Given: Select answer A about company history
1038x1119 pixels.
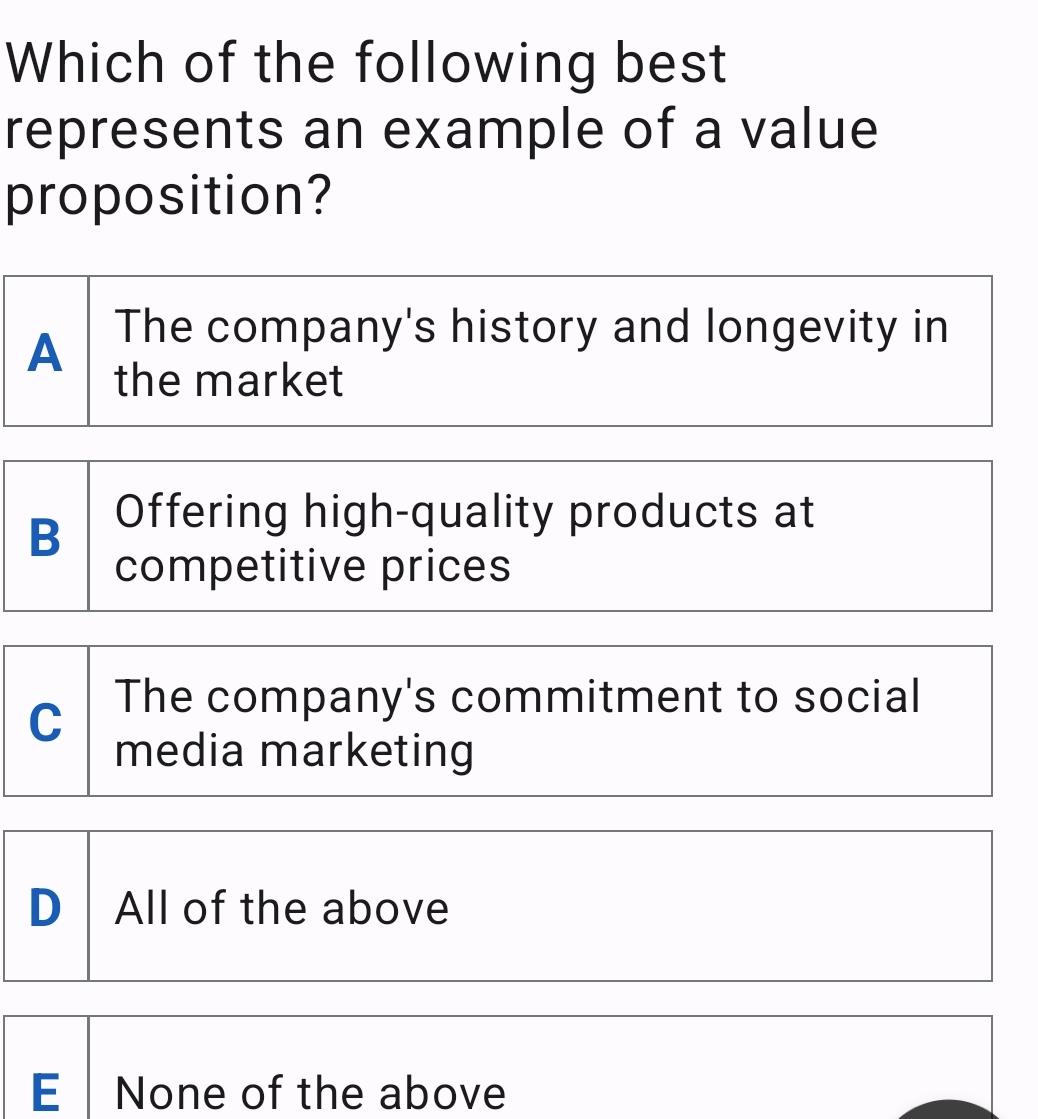Looking at the screenshot, I should (x=498, y=352).
